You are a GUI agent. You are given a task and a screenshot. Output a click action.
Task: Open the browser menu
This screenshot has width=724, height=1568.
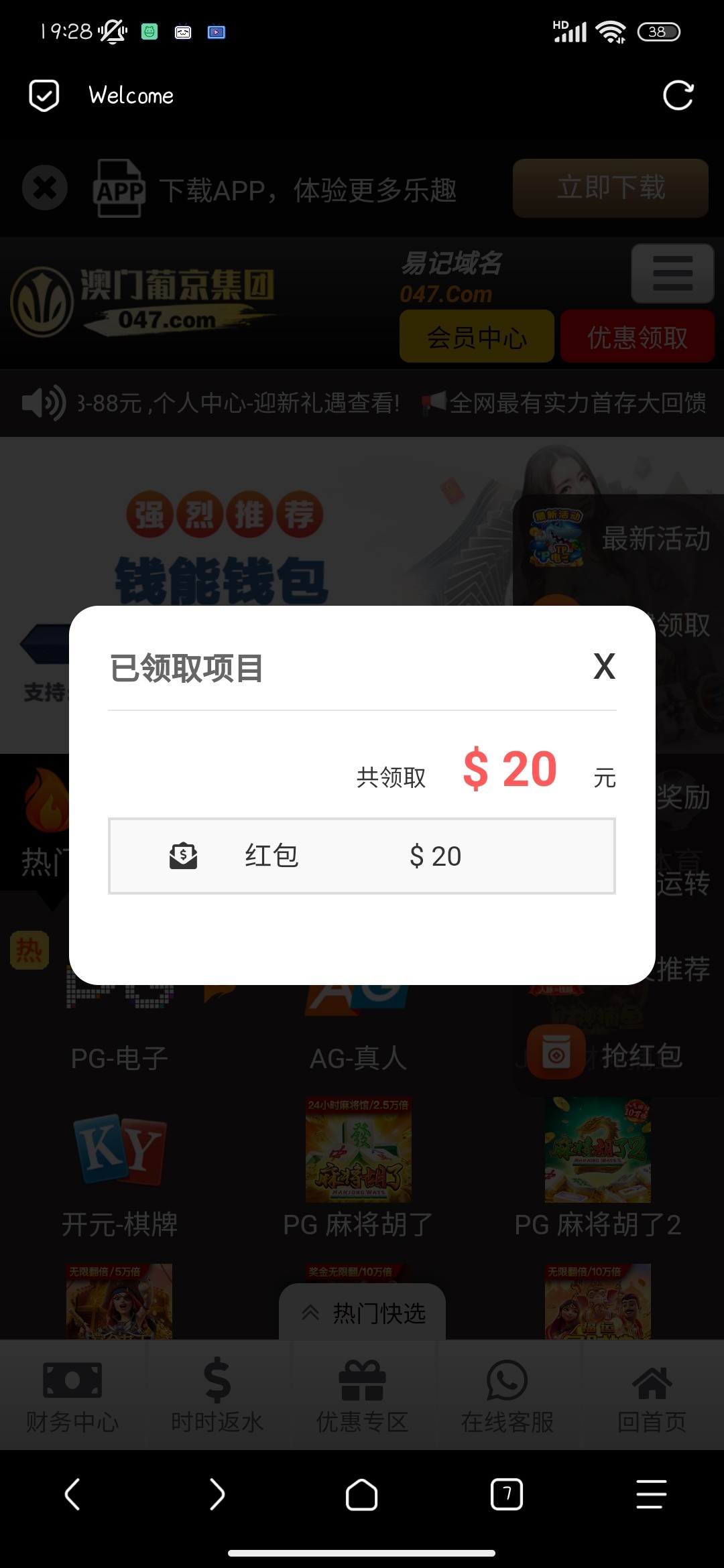coord(651,1494)
